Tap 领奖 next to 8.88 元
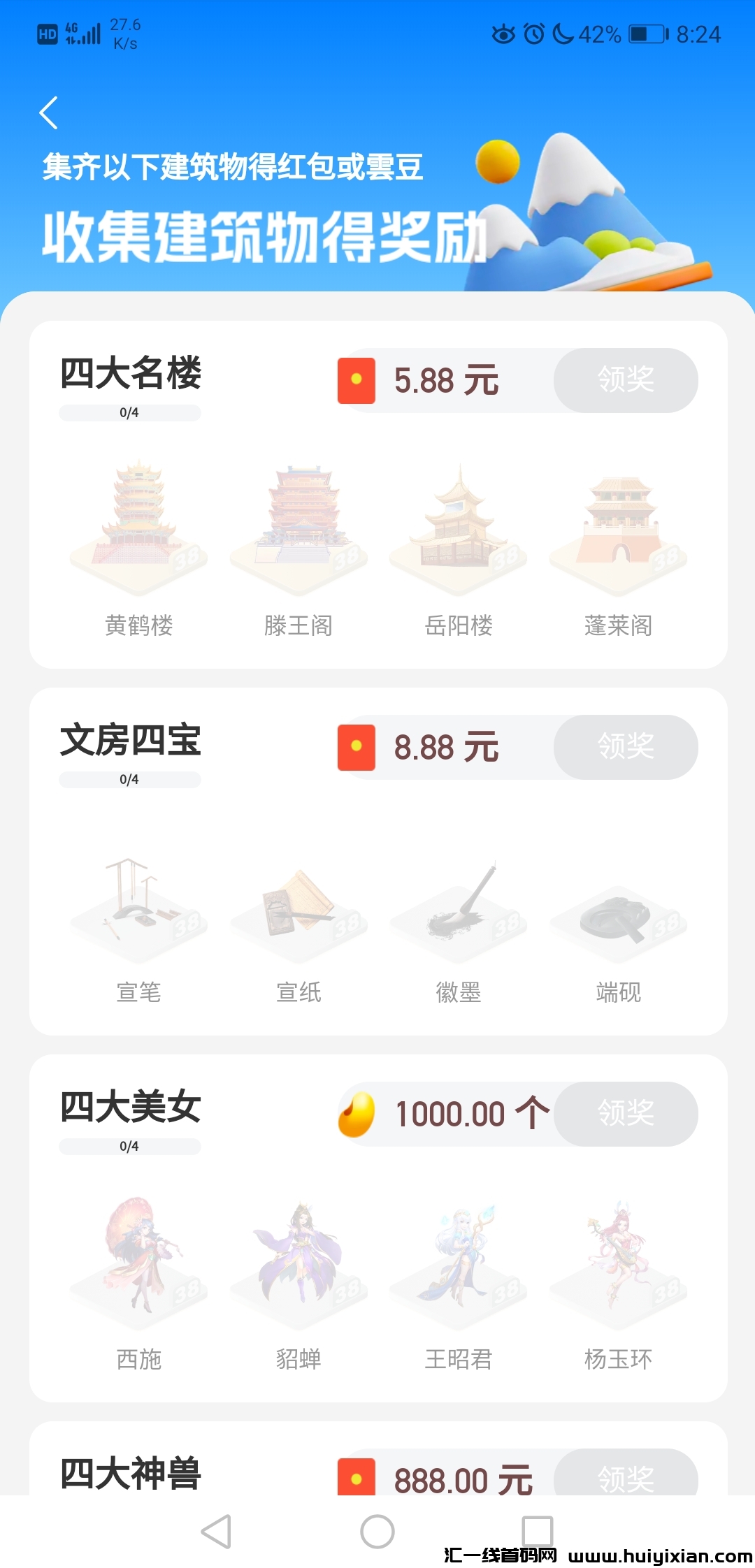The image size is (755, 1568). (x=624, y=747)
